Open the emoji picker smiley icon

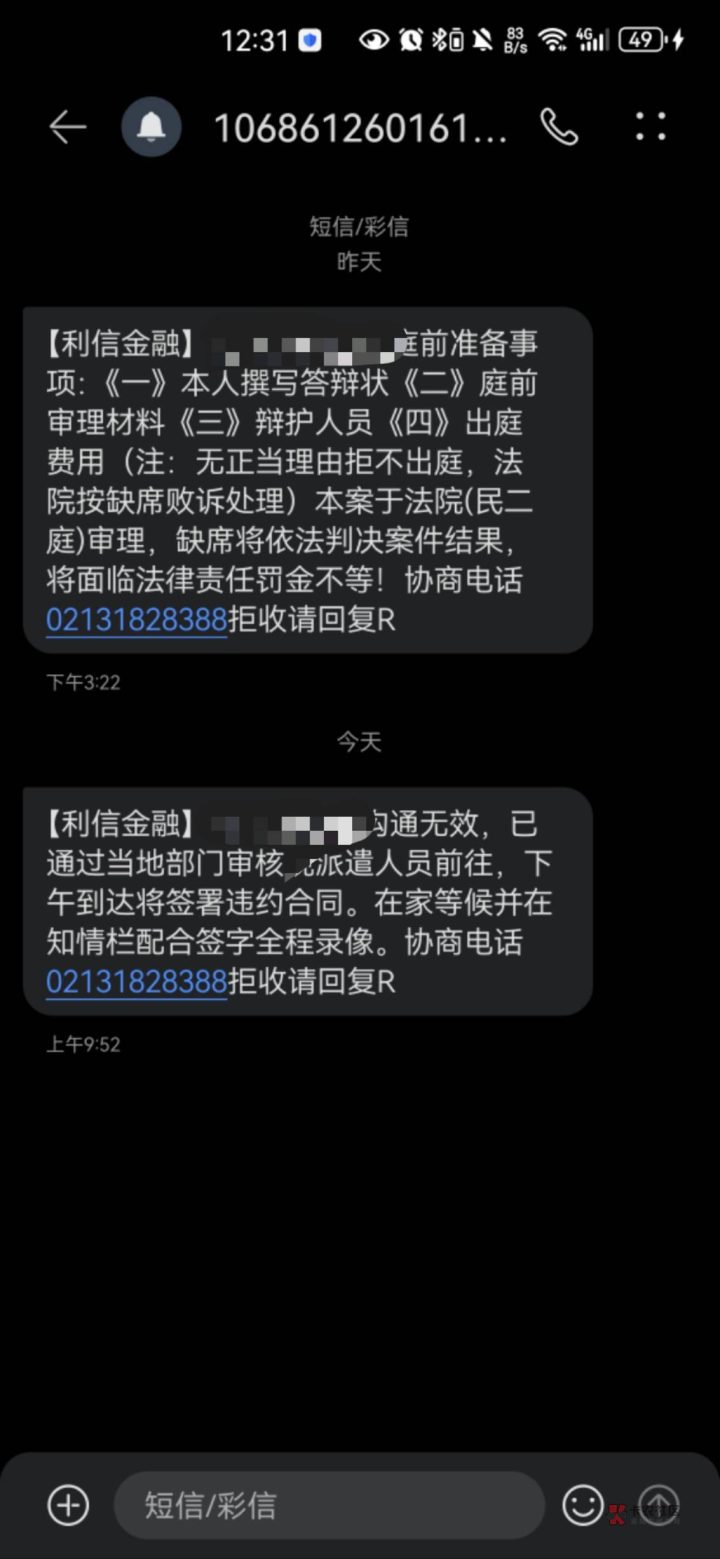point(583,1505)
